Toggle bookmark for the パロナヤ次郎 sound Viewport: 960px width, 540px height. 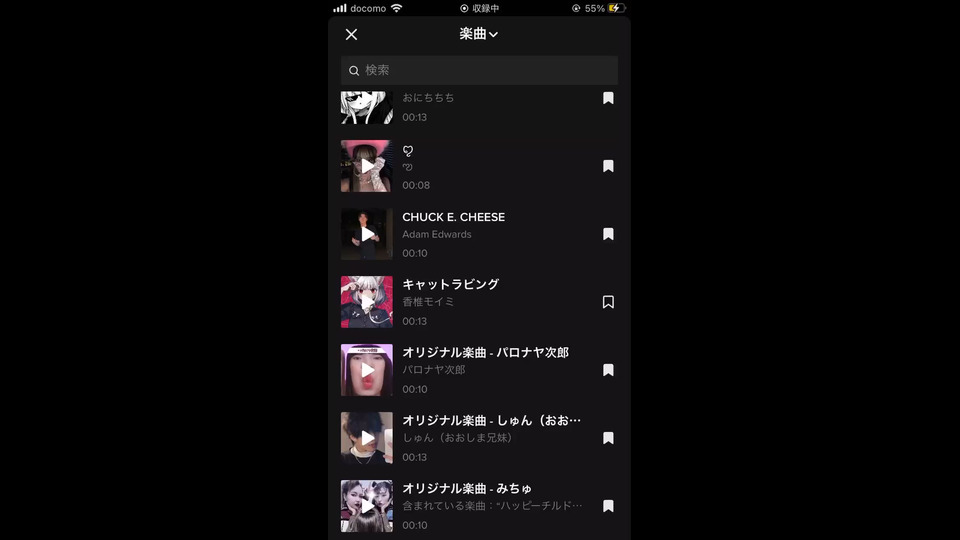tap(608, 370)
